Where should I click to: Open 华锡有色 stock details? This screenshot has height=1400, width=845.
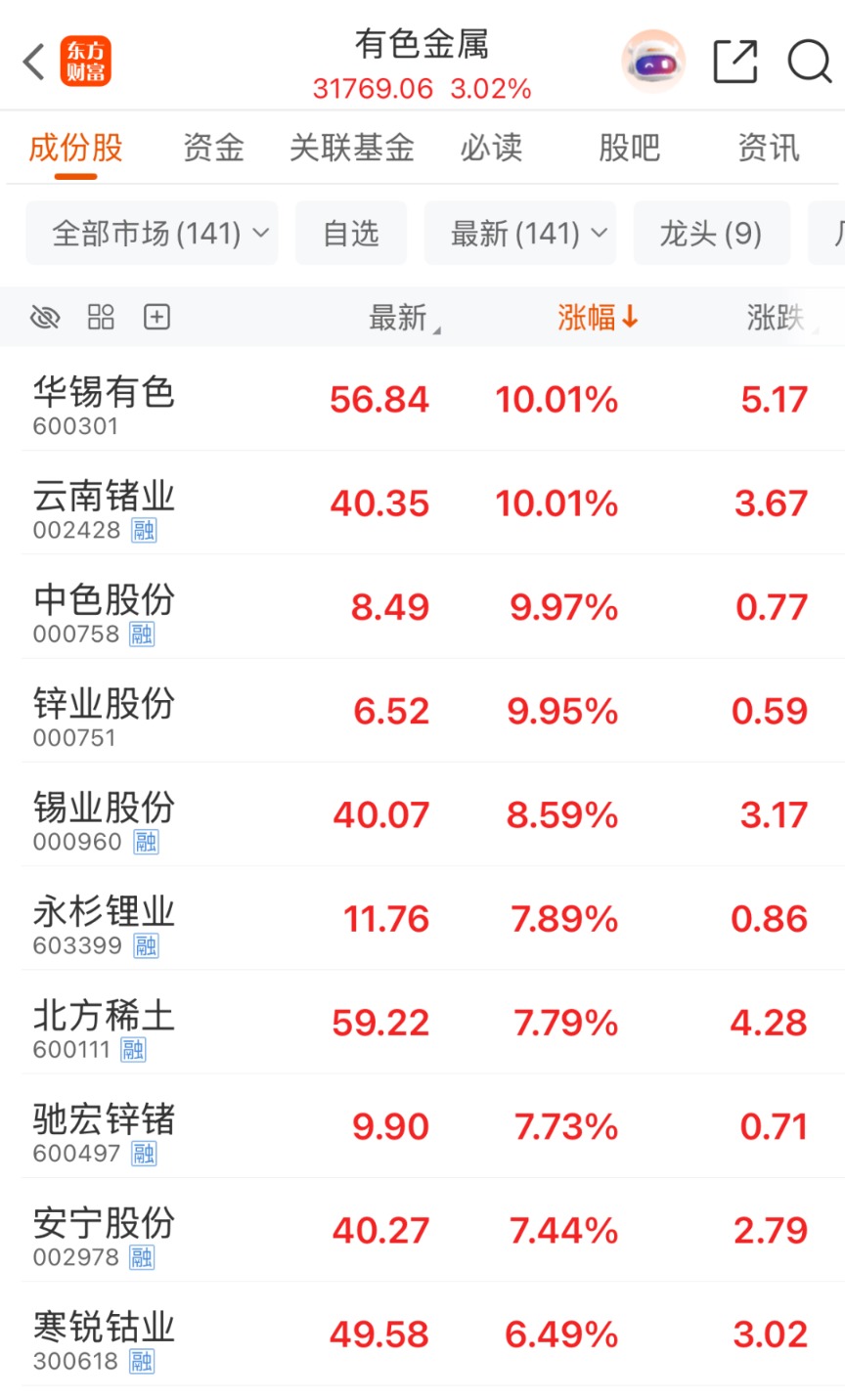click(104, 399)
